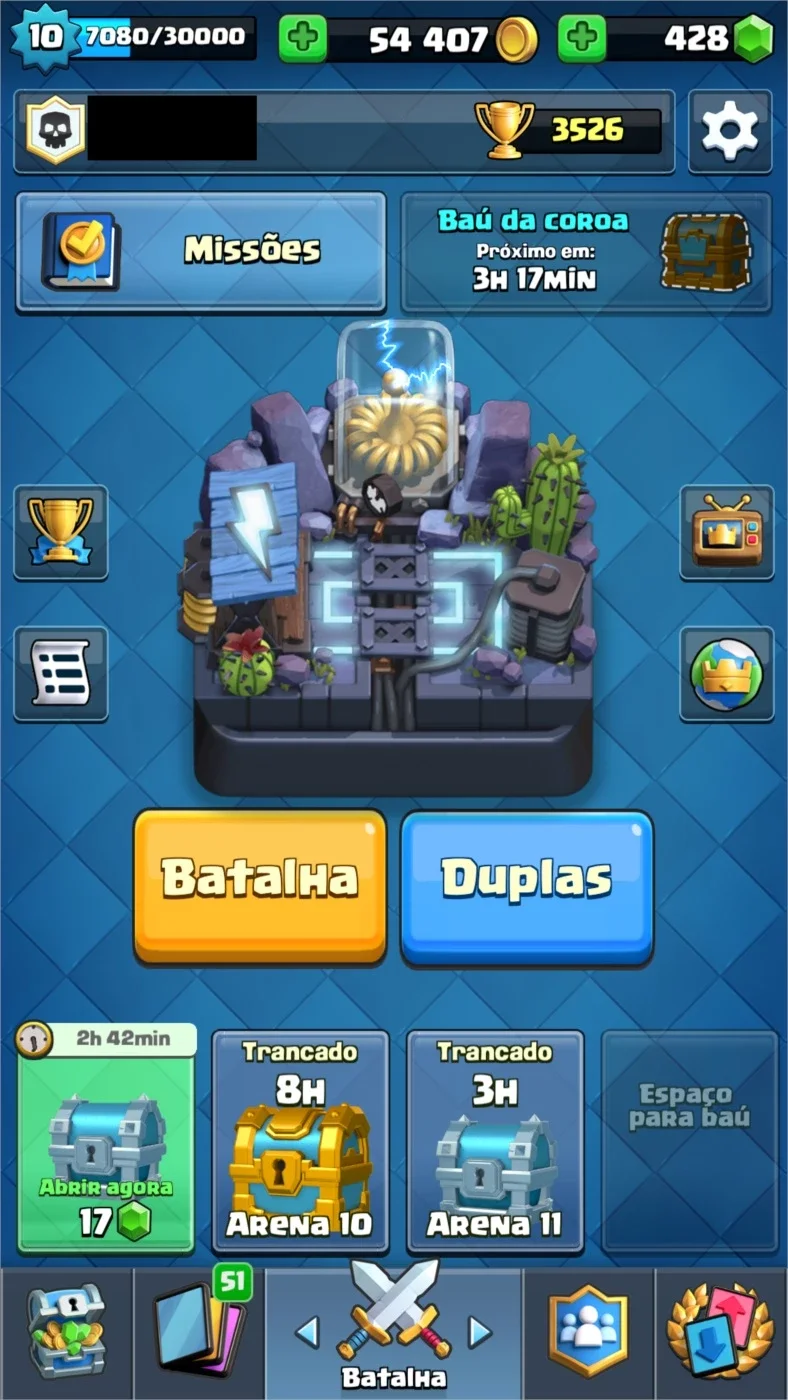Switch to the clan social tab
Image resolution: width=788 pixels, height=1400 pixels.
589,1334
